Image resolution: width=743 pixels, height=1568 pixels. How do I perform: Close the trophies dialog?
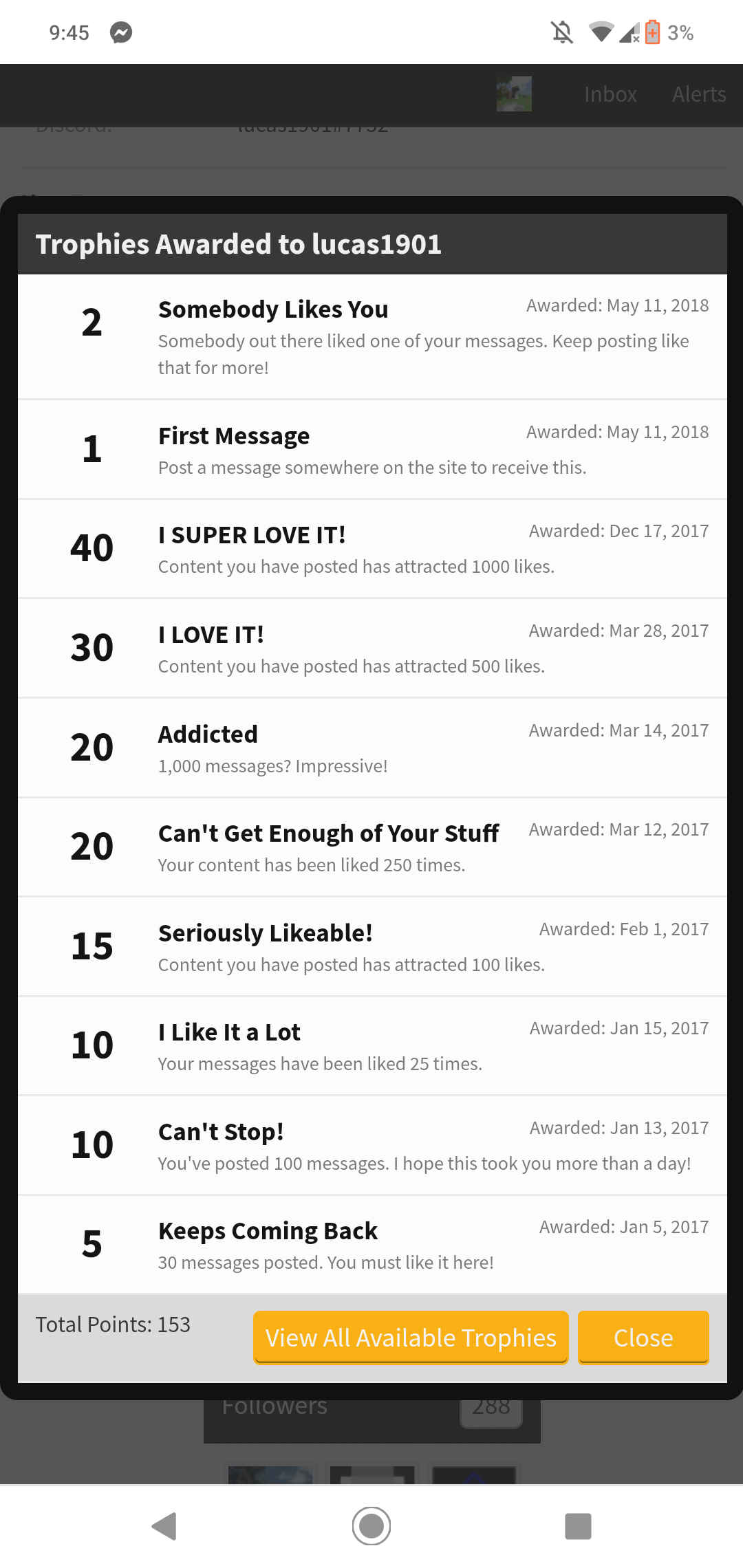[643, 1338]
